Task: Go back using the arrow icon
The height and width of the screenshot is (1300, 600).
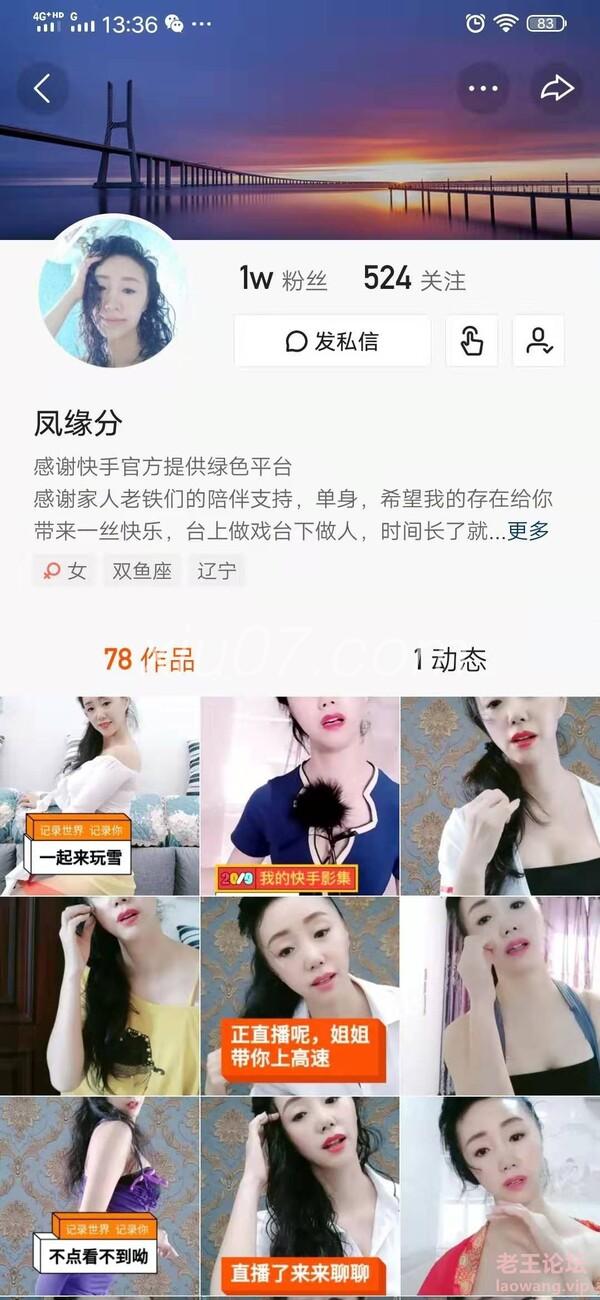Action: pyautogui.click(x=42, y=89)
